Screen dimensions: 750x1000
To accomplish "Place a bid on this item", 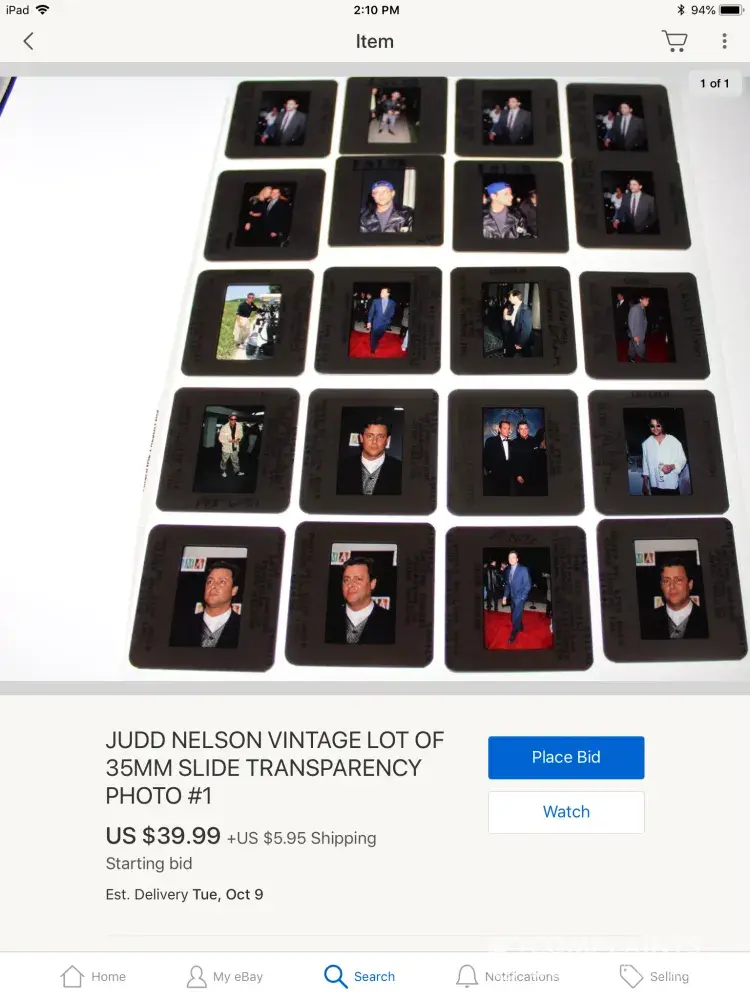I will coord(566,757).
